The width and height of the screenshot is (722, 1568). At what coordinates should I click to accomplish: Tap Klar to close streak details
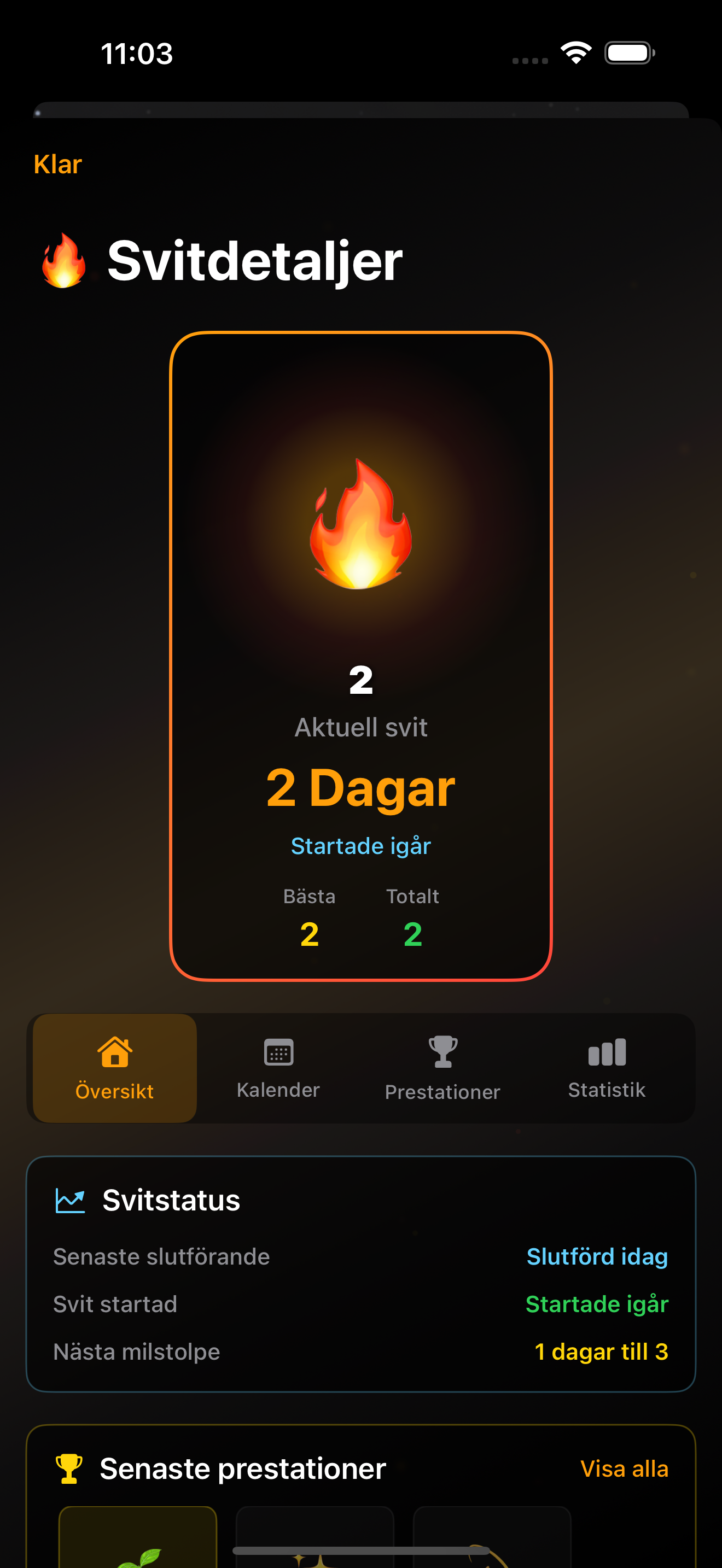click(x=58, y=165)
